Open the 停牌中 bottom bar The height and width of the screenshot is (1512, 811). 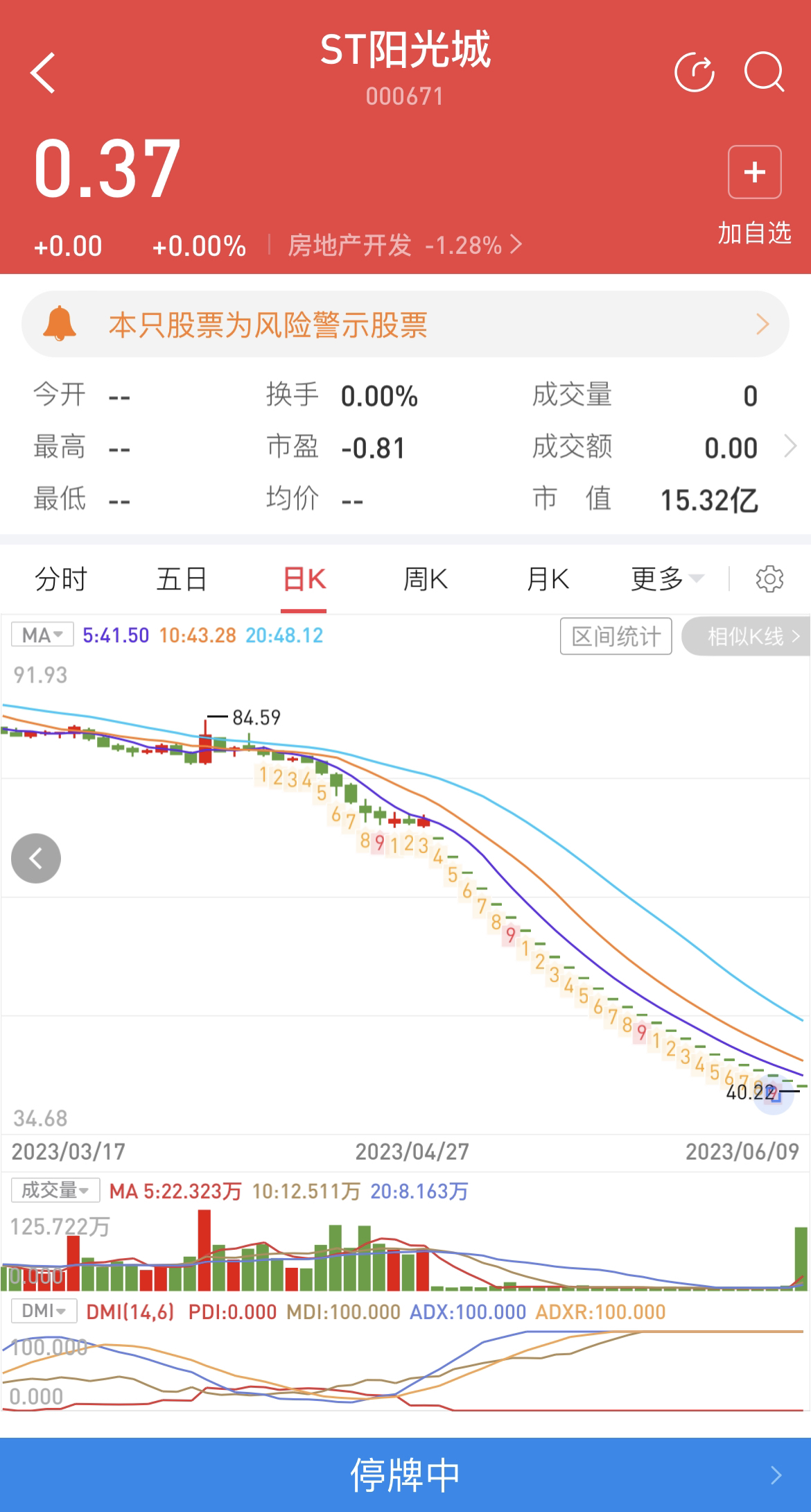(x=405, y=1475)
